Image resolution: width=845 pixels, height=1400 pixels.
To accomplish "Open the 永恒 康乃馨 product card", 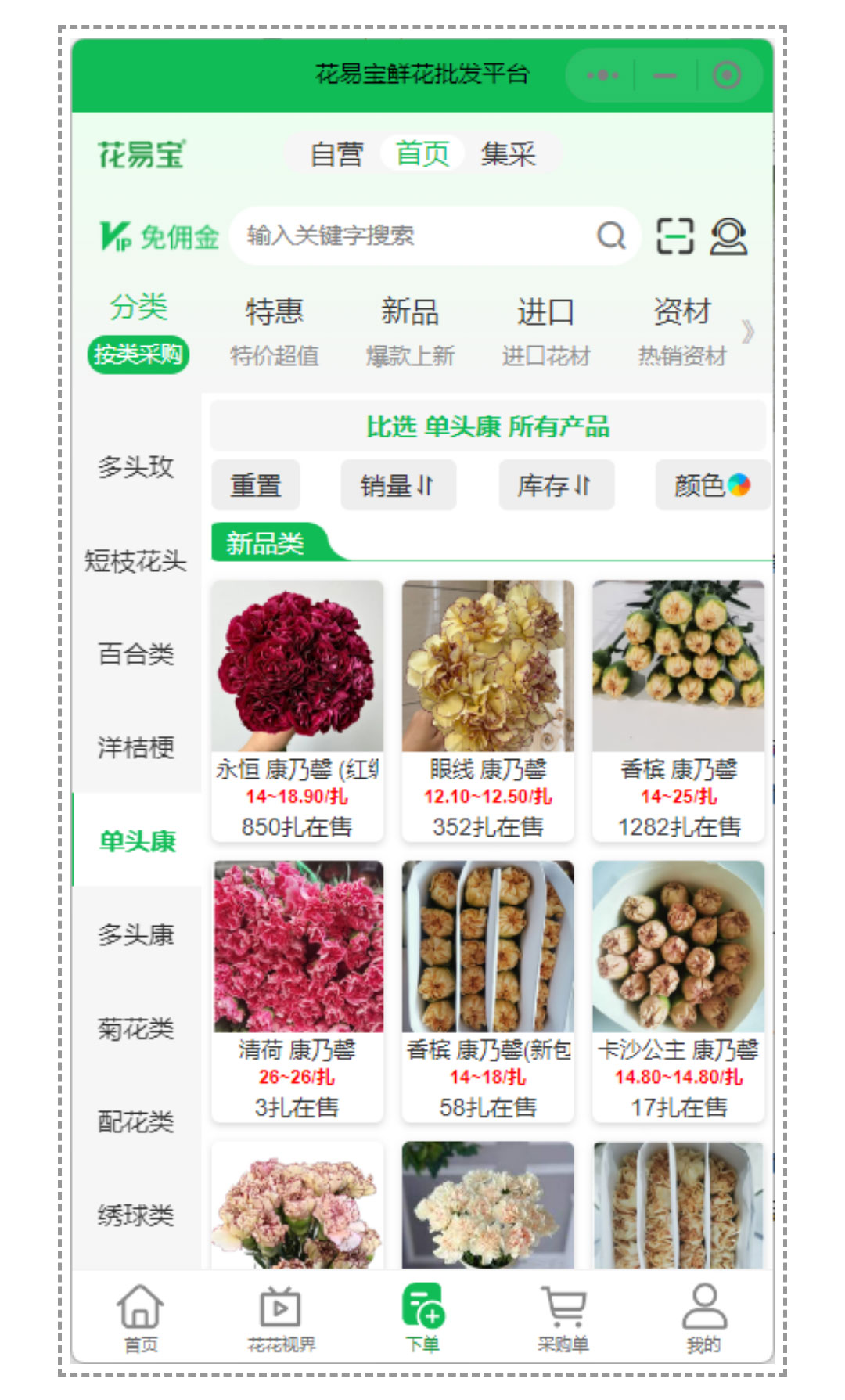I will click(x=297, y=709).
